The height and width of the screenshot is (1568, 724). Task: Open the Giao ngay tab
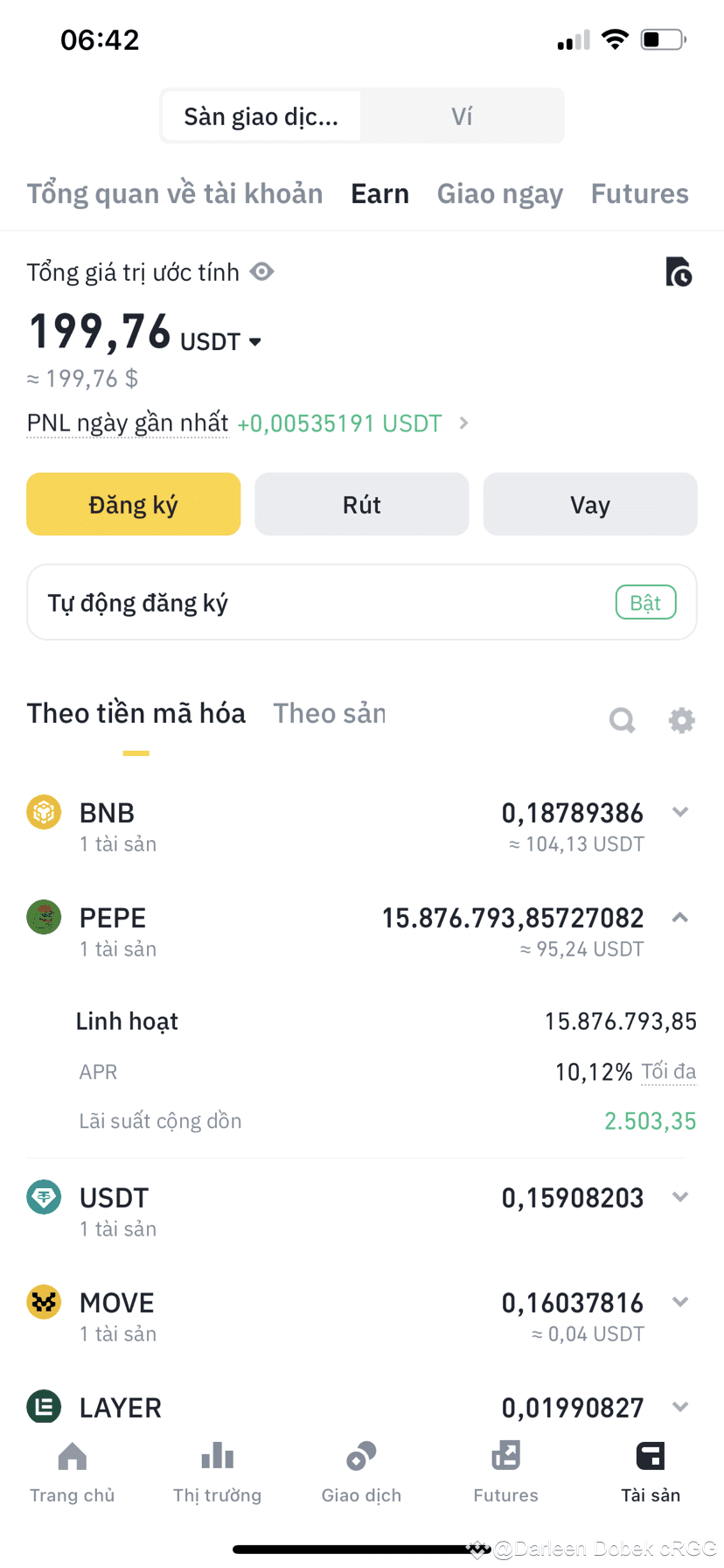click(x=499, y=193)
